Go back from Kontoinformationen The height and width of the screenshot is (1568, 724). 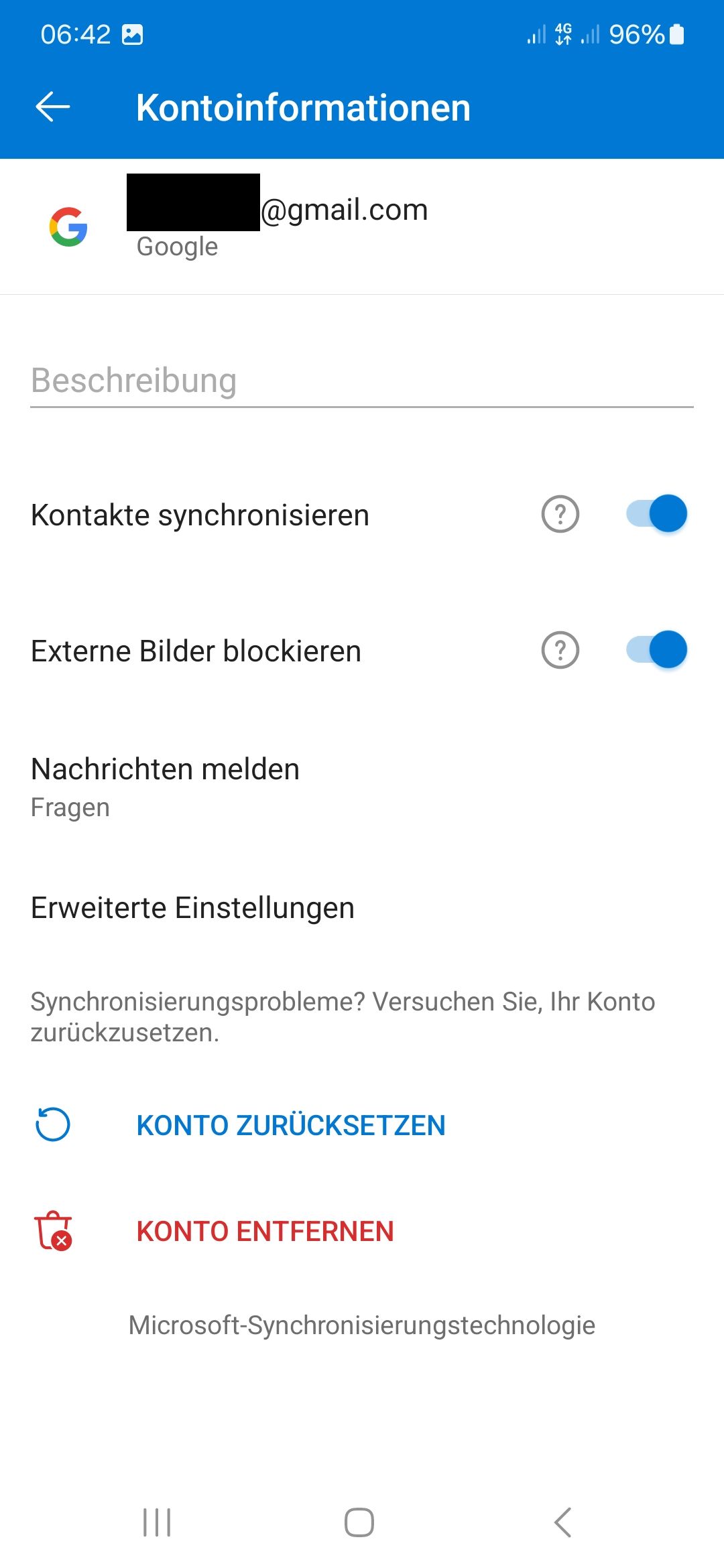52,107
